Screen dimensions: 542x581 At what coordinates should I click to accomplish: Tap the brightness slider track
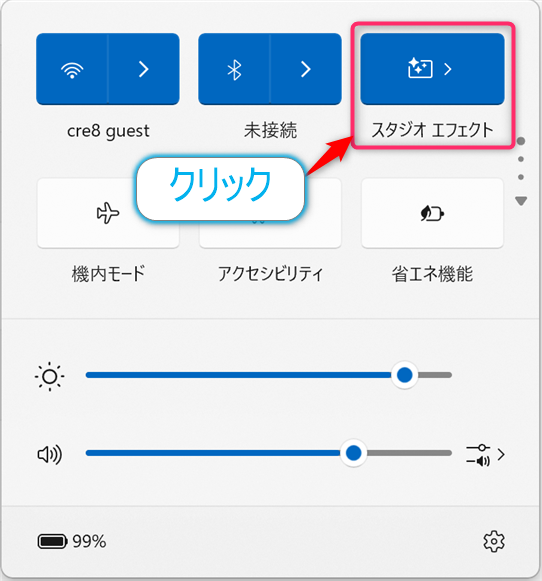(x=269, y=375)
